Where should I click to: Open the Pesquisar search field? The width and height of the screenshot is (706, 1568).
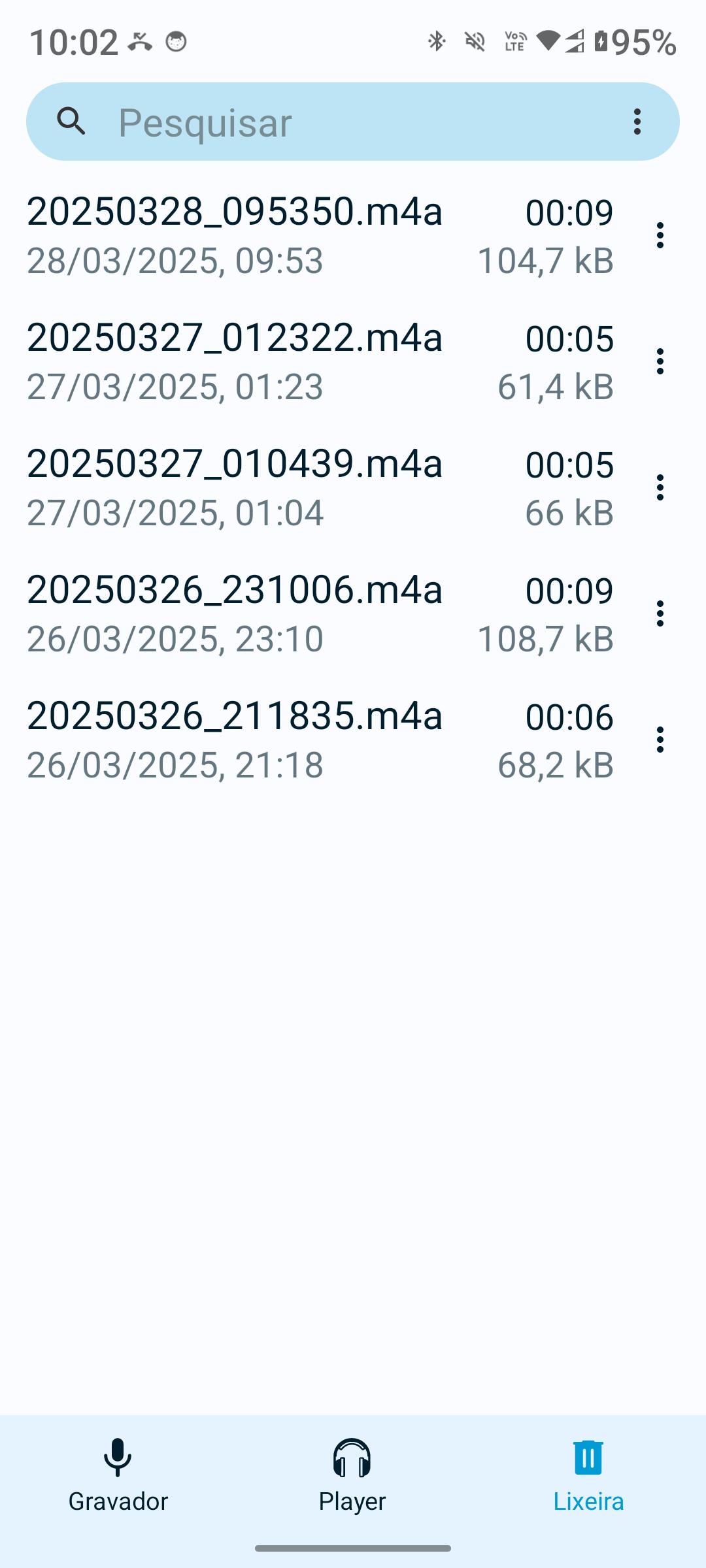pos(353,122)
